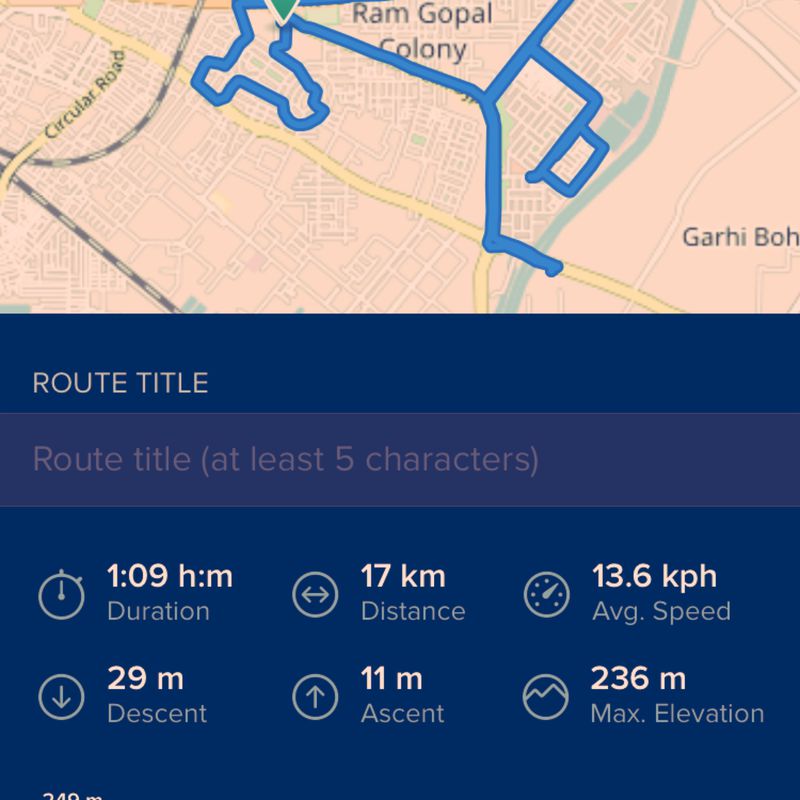Tap the Route title input field
800x800 pixels.
coord(400,459)
